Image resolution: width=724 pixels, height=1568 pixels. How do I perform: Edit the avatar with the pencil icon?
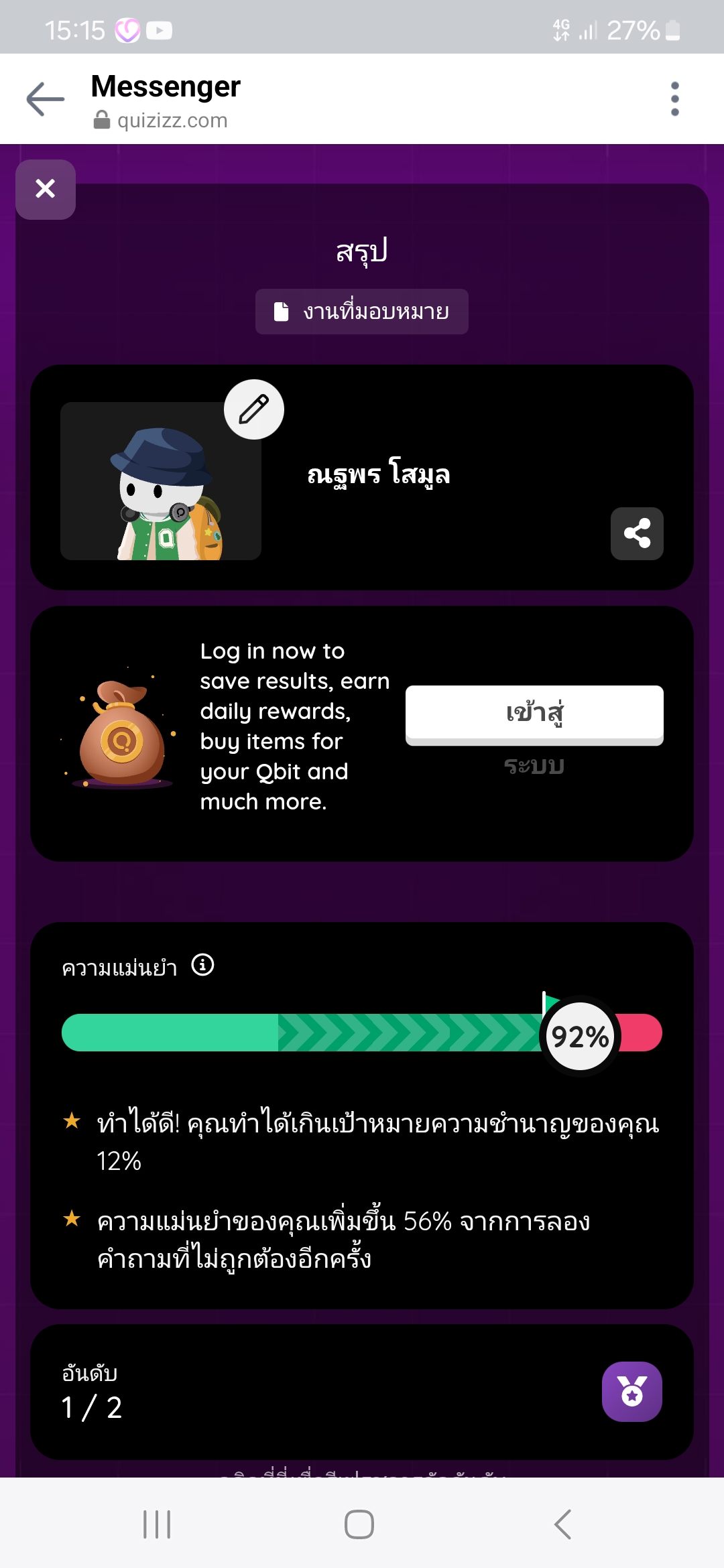[254, 409]
